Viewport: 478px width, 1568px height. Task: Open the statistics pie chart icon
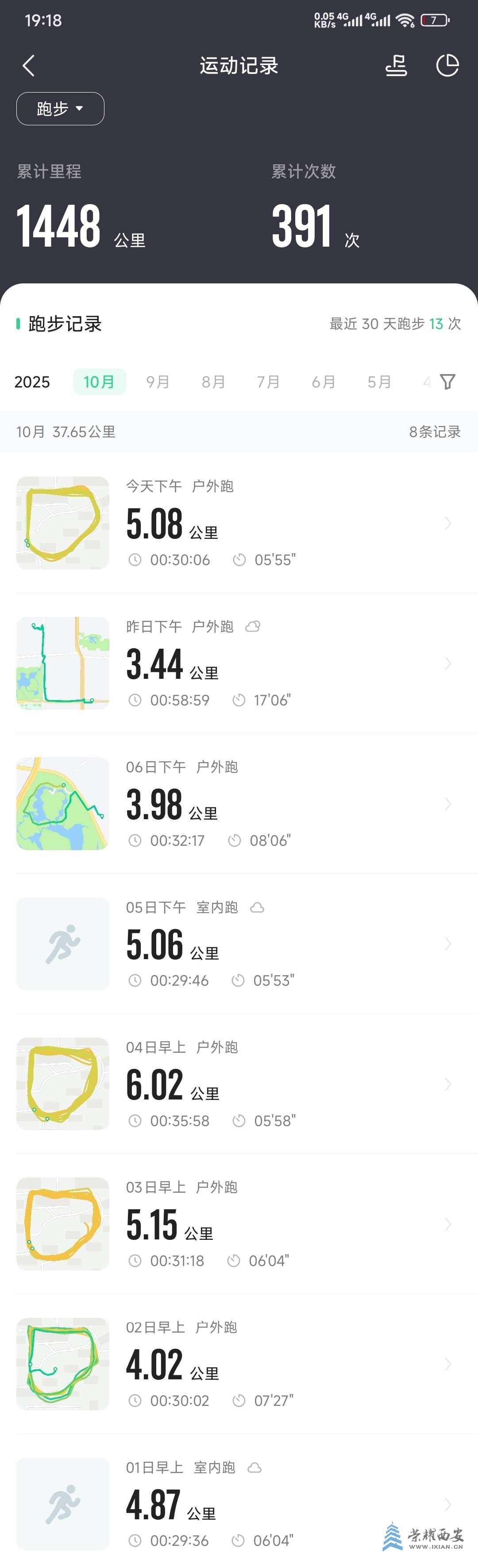[x=447, y=66]
